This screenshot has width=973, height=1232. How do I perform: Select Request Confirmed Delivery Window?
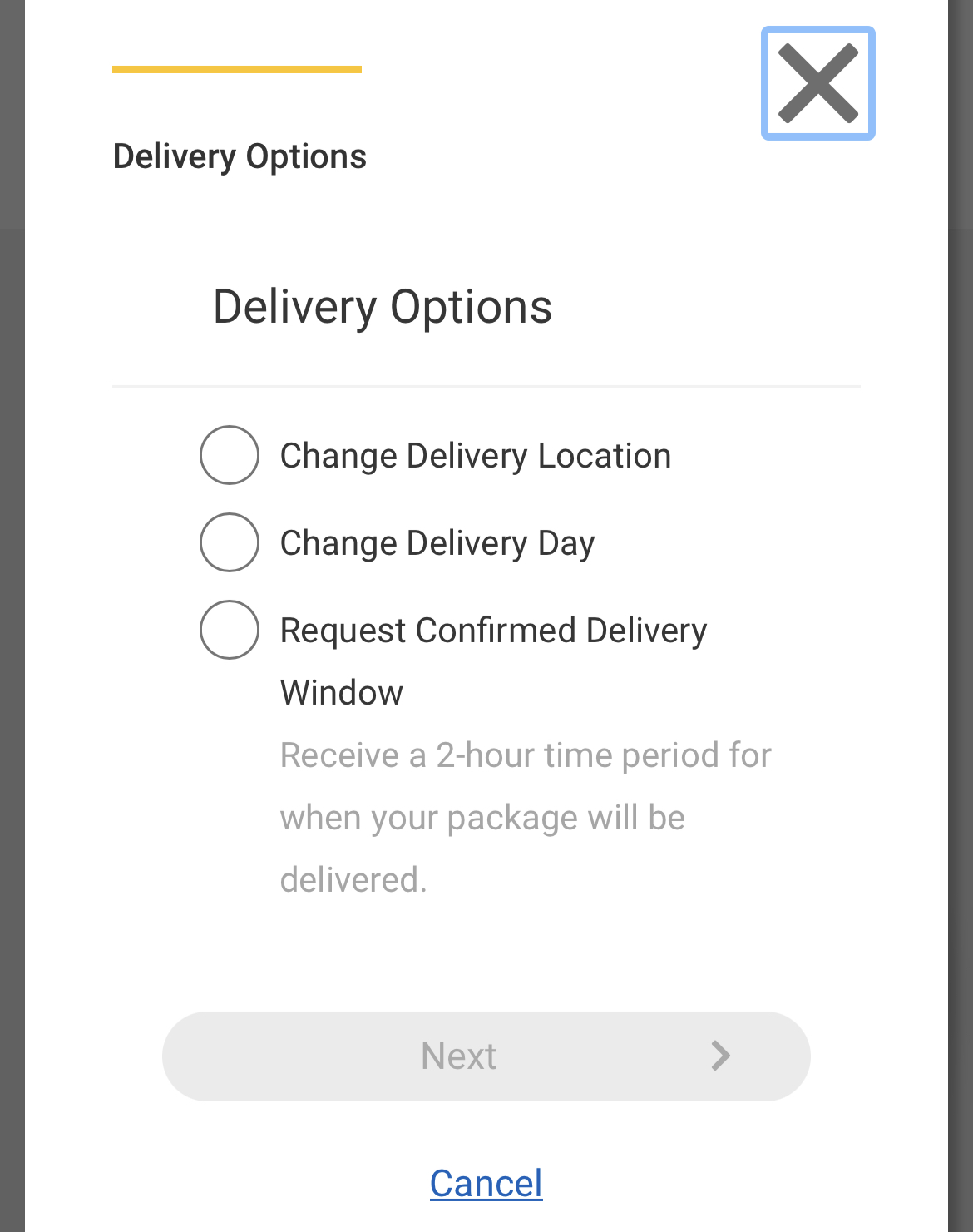(x=230, y=630)
